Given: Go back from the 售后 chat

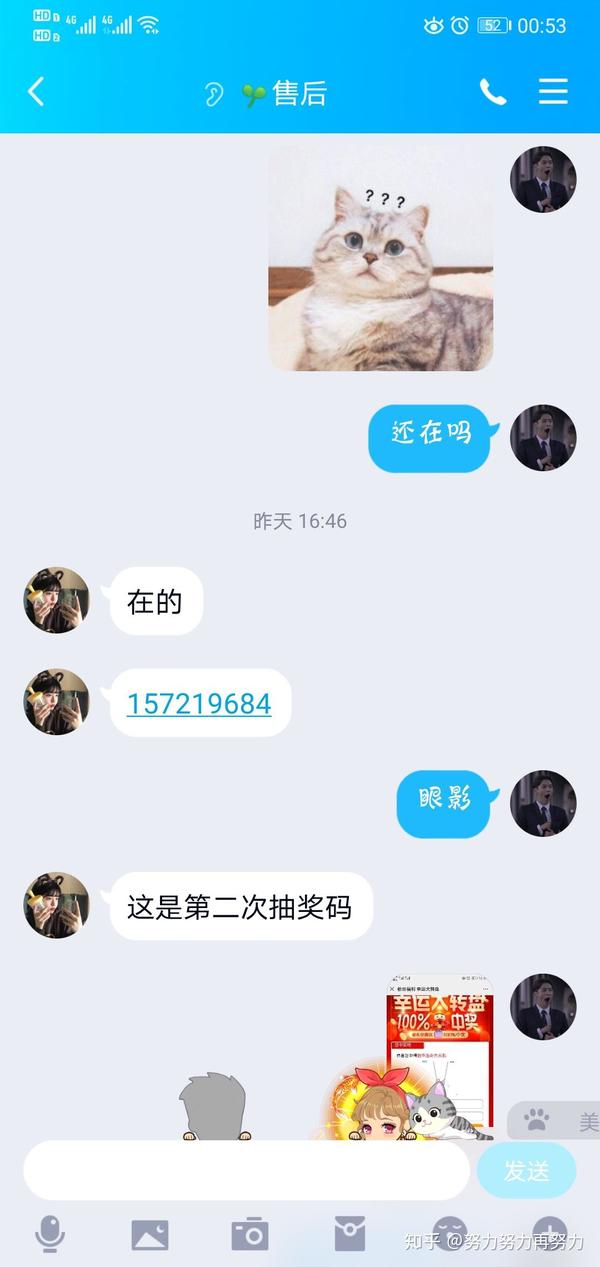Looking at the screenshot, I should point(36,92).
